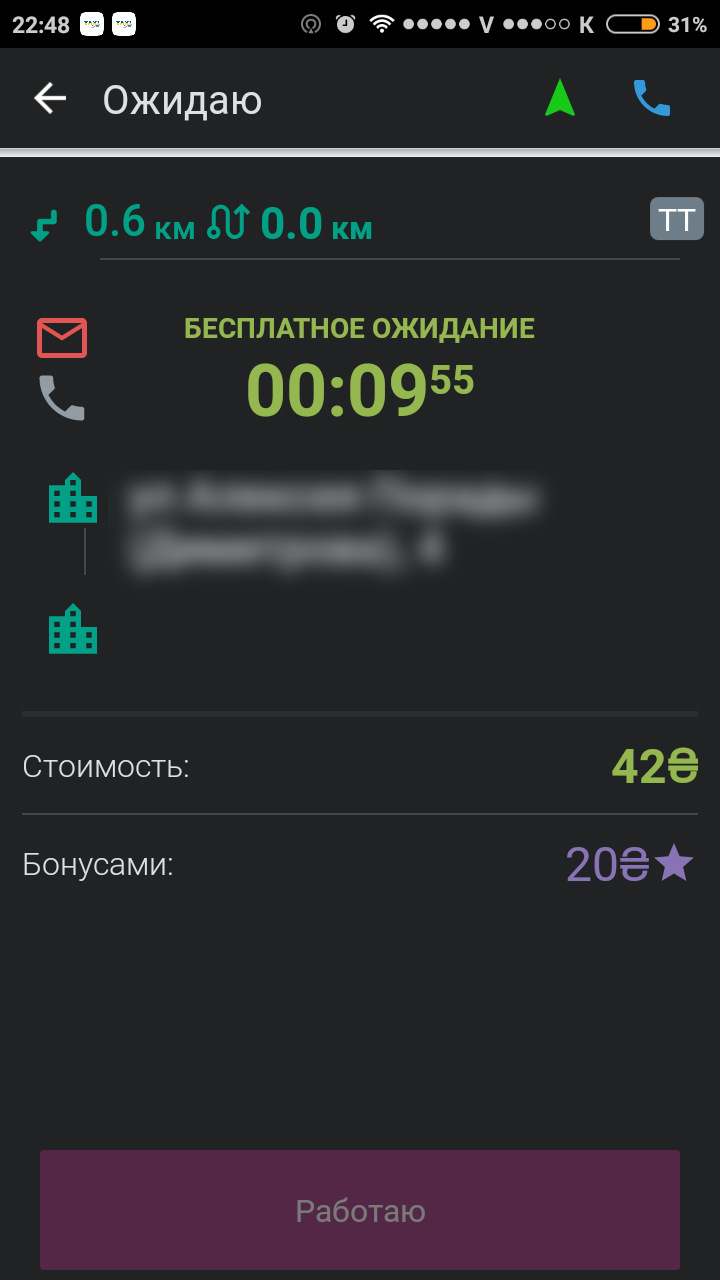Tap the TT badge button
Screen dimensions: 720x1280
click(677, 219)
